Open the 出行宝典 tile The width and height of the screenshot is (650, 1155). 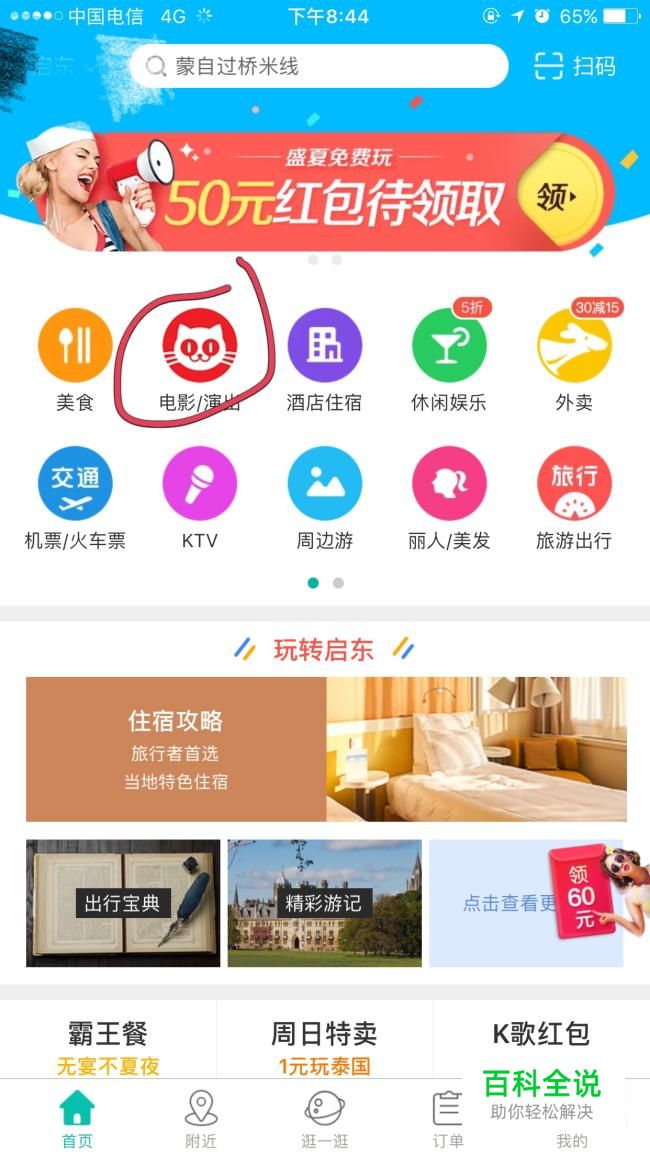123,903
